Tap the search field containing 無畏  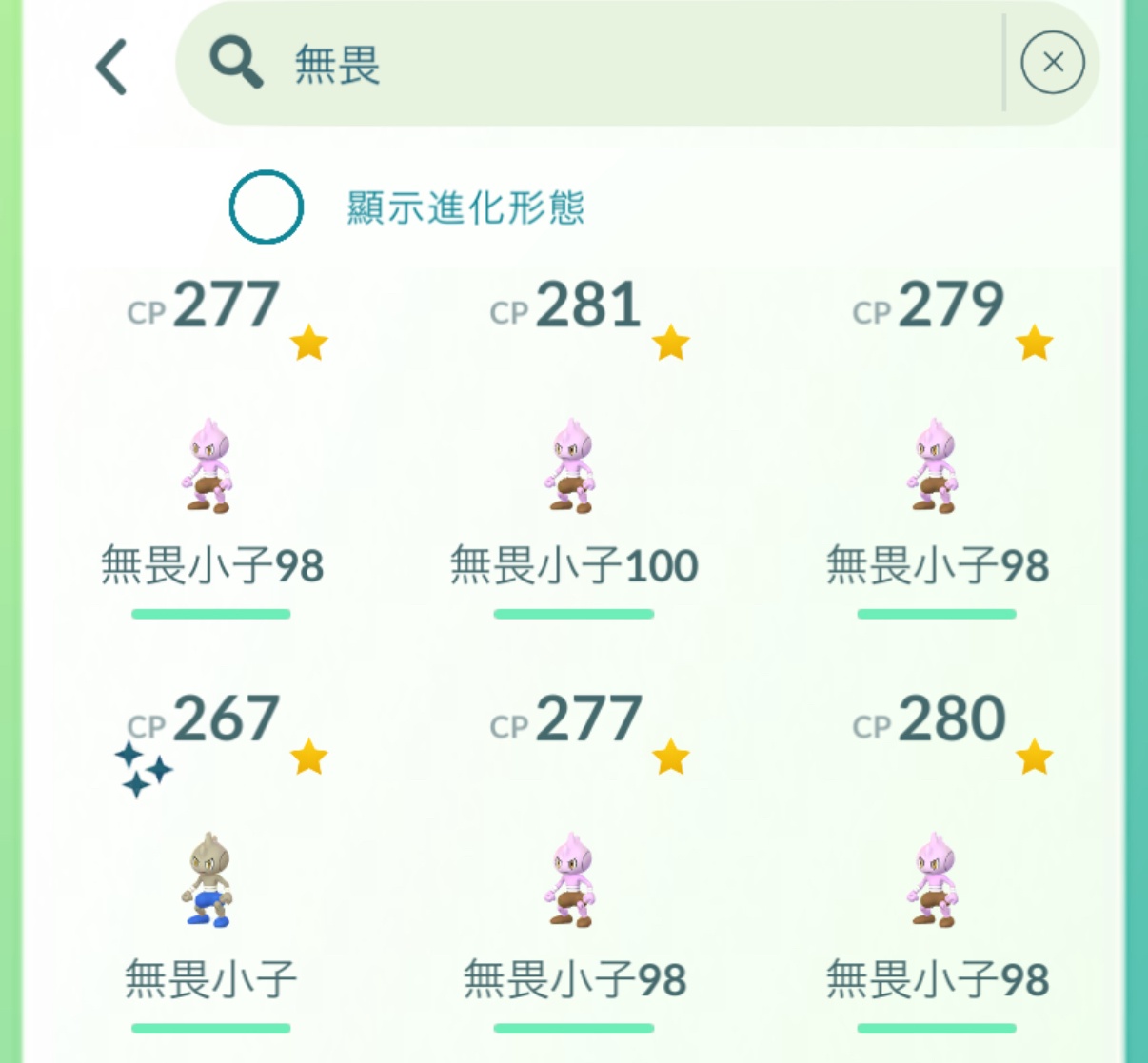[x=590, y=65]
